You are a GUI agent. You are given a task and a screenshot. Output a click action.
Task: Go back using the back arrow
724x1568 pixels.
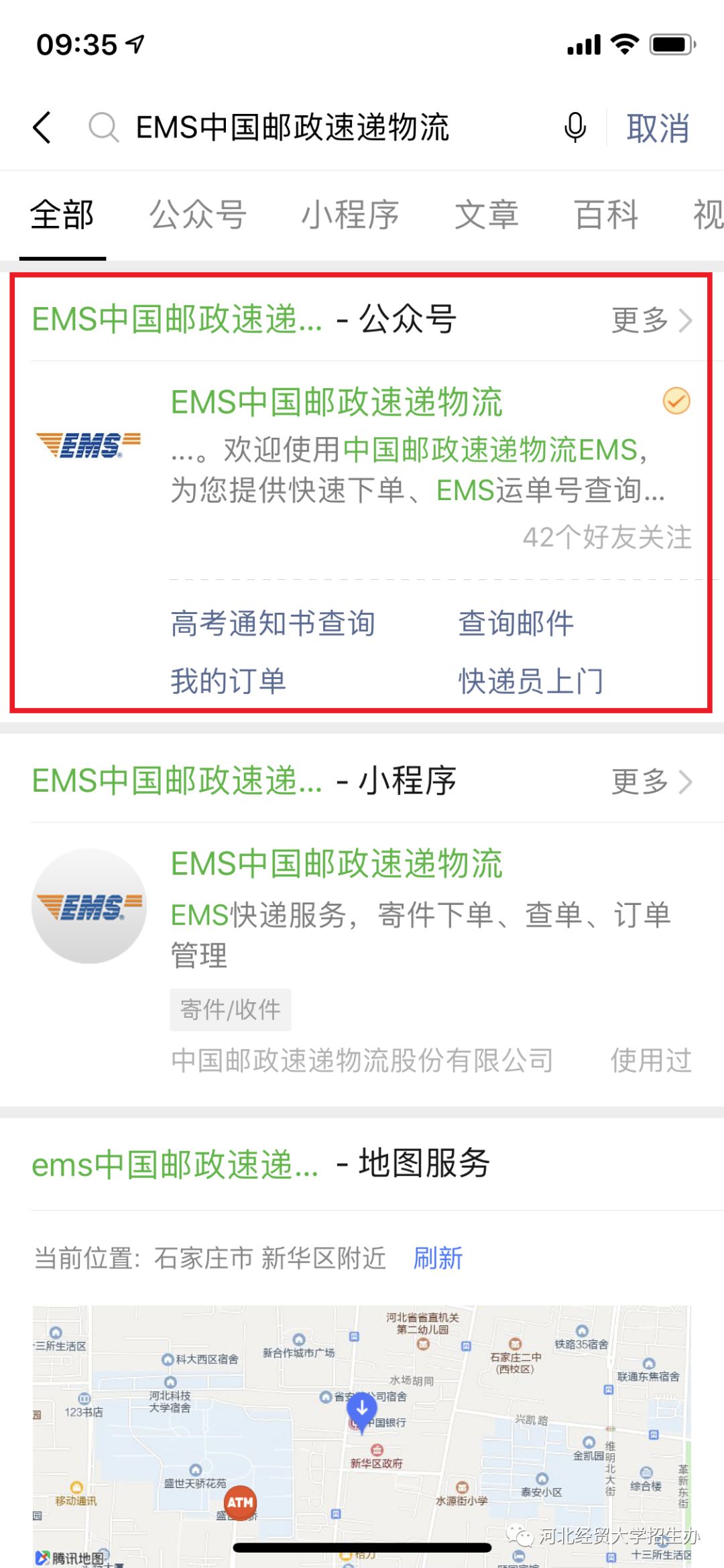(42, 127)
